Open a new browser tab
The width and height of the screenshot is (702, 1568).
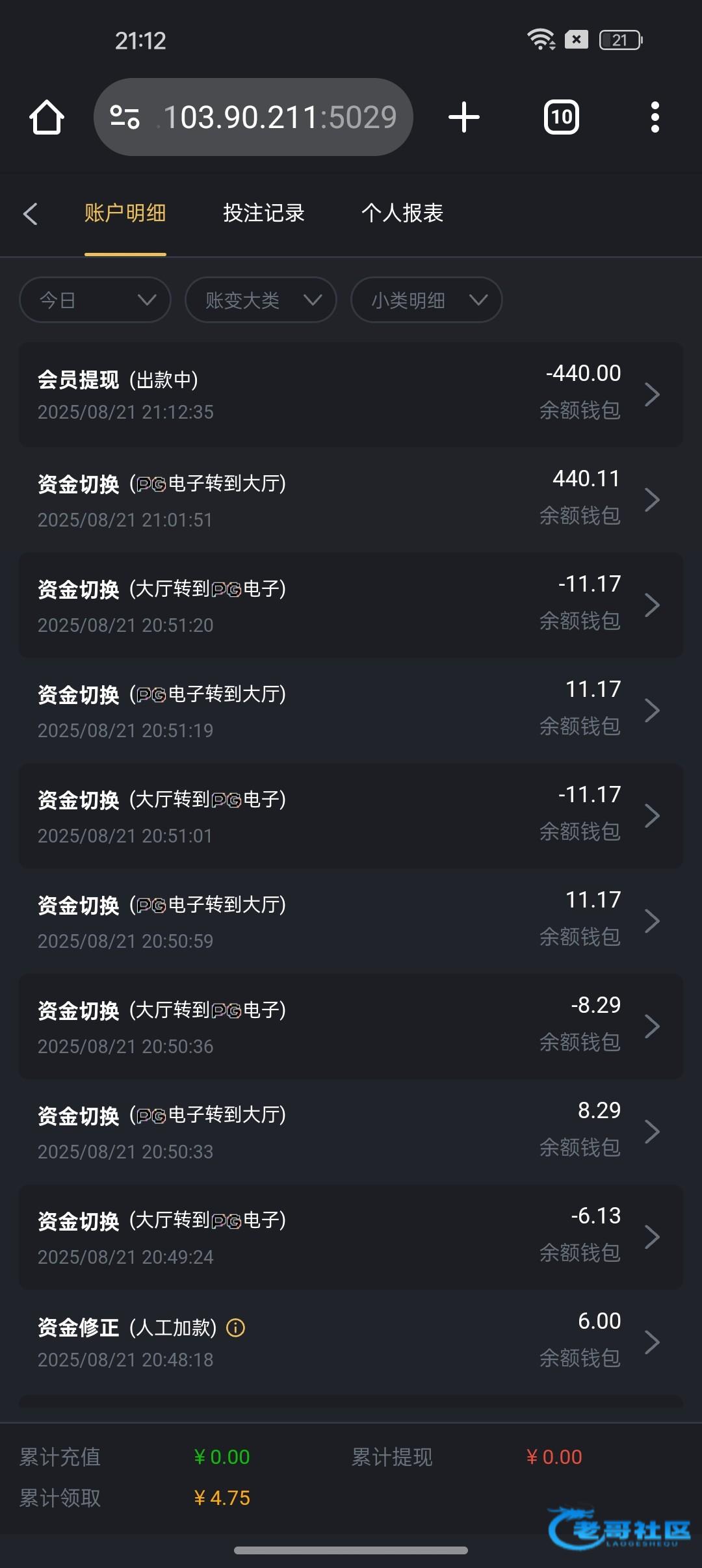tap(464, 118)
